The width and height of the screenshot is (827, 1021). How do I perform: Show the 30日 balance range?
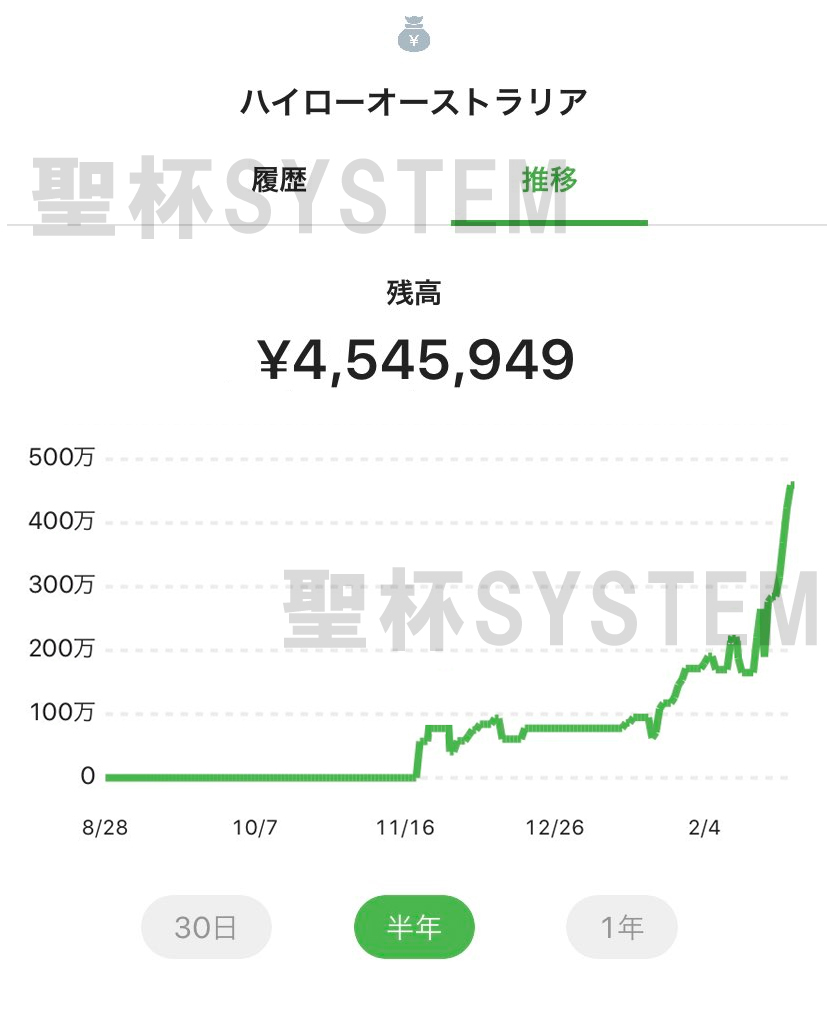(x=206, y=927)
